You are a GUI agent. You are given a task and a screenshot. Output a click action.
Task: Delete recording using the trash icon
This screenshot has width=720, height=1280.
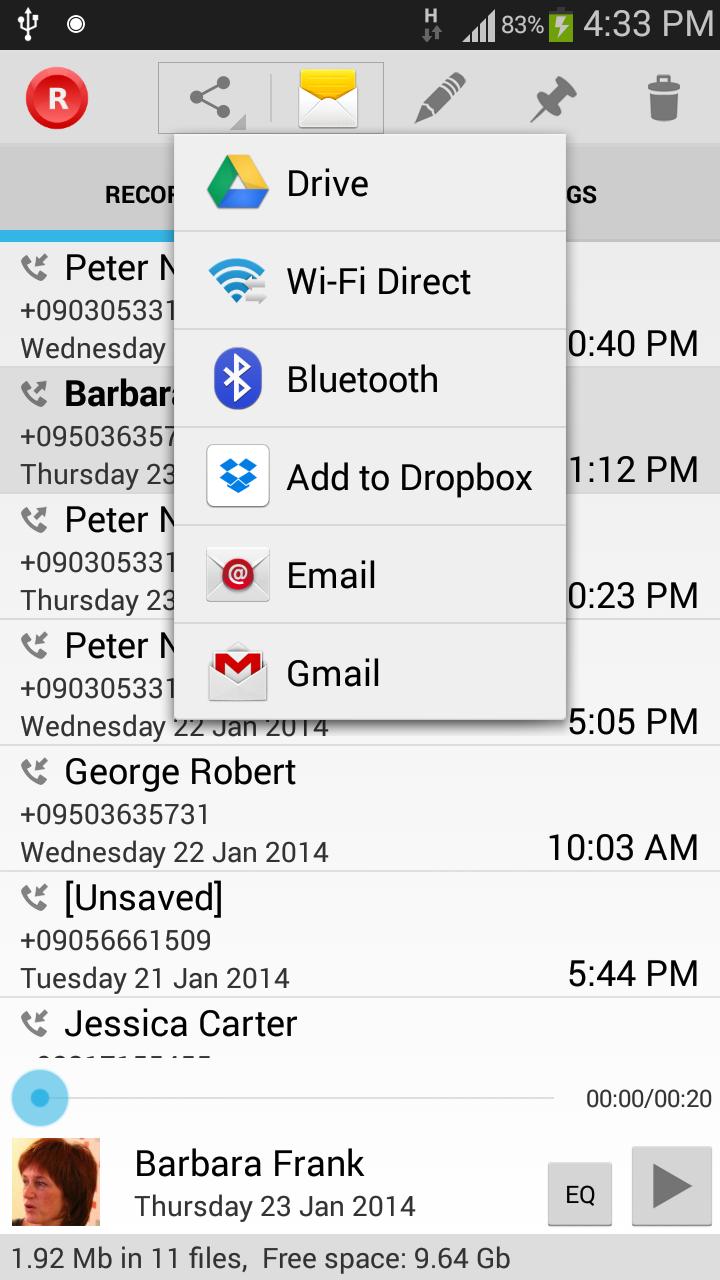pos(663,98)
